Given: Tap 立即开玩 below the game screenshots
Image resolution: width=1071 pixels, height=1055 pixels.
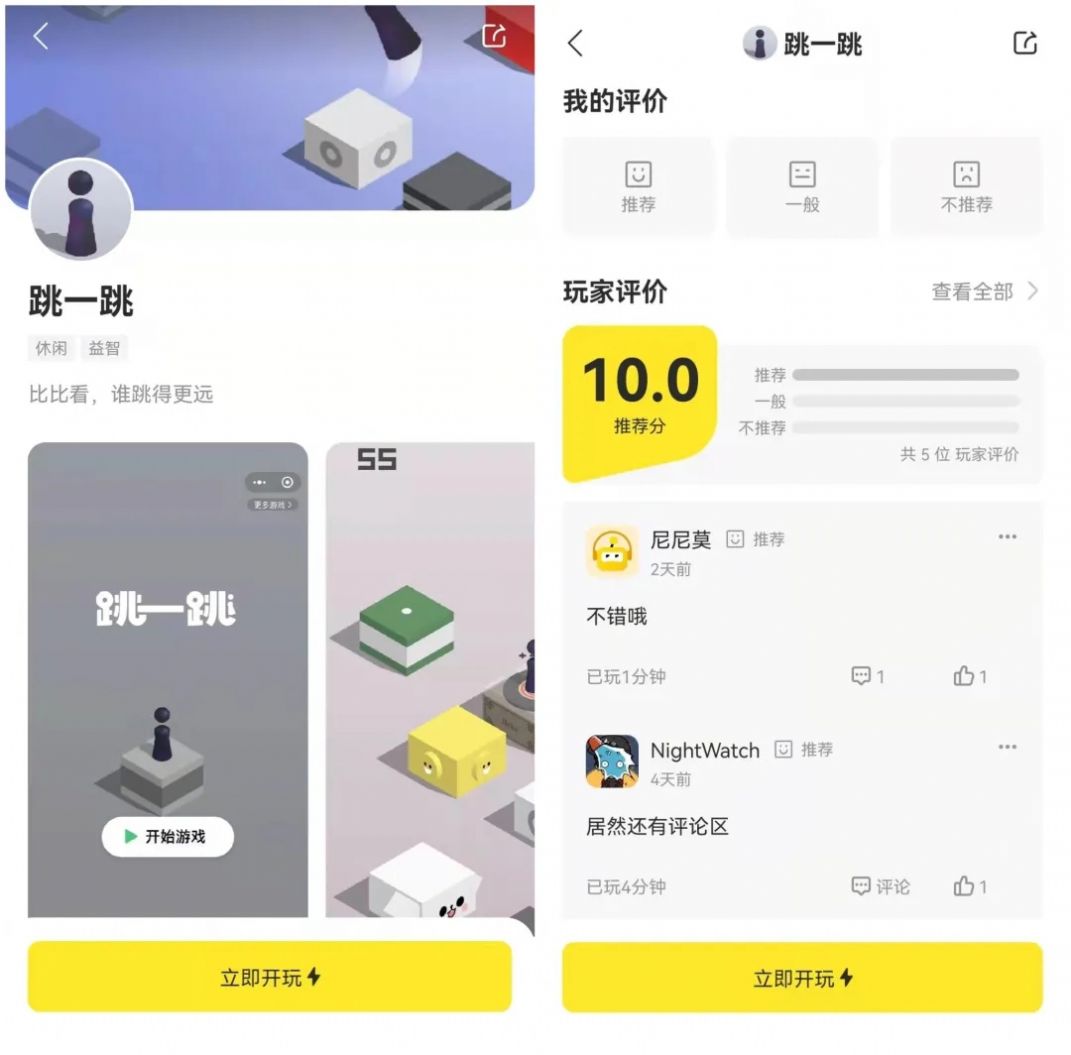Looking at the screenshot, I should [269, 977].
